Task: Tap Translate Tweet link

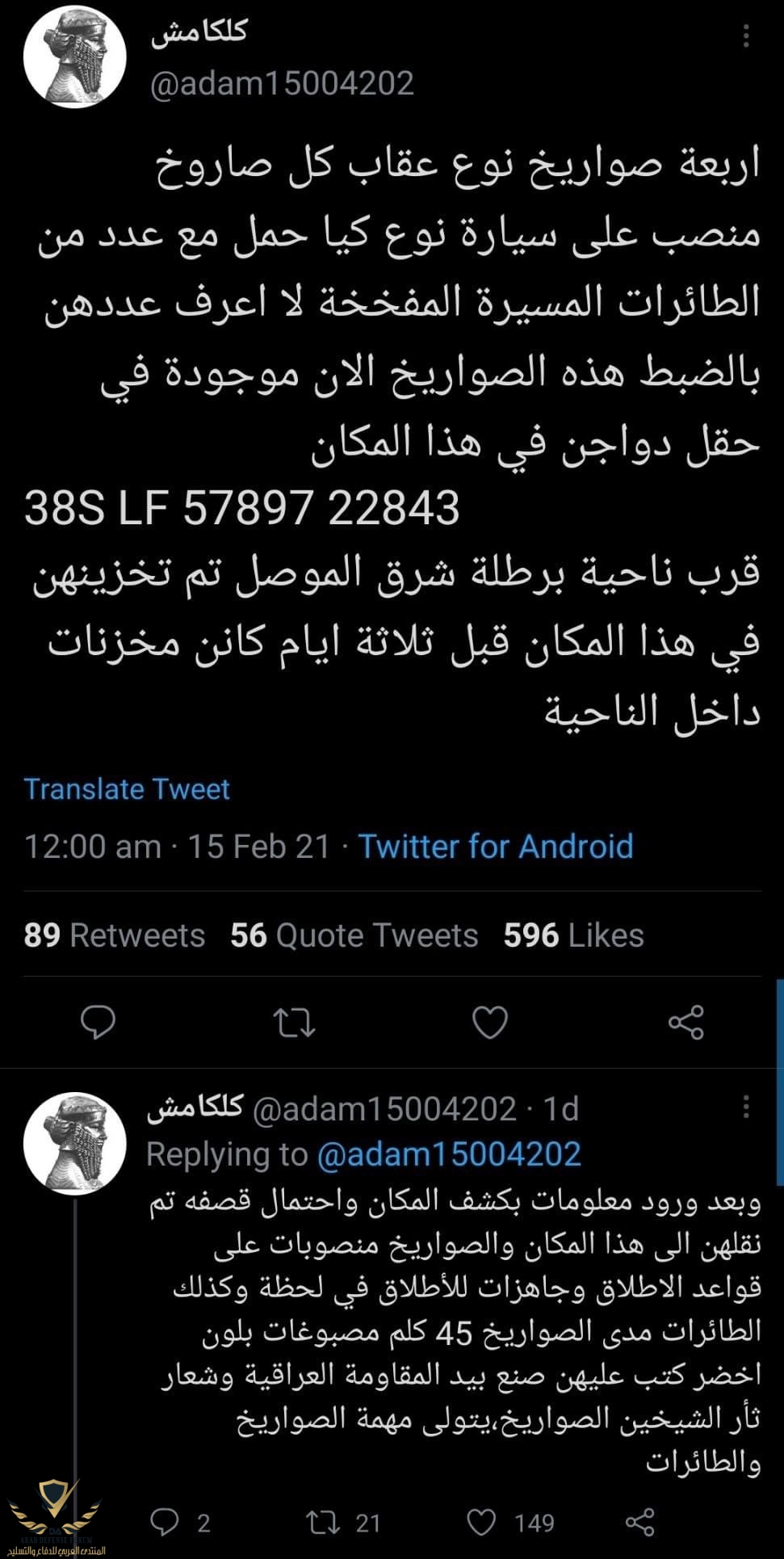Action: click(x=127, y=788)
